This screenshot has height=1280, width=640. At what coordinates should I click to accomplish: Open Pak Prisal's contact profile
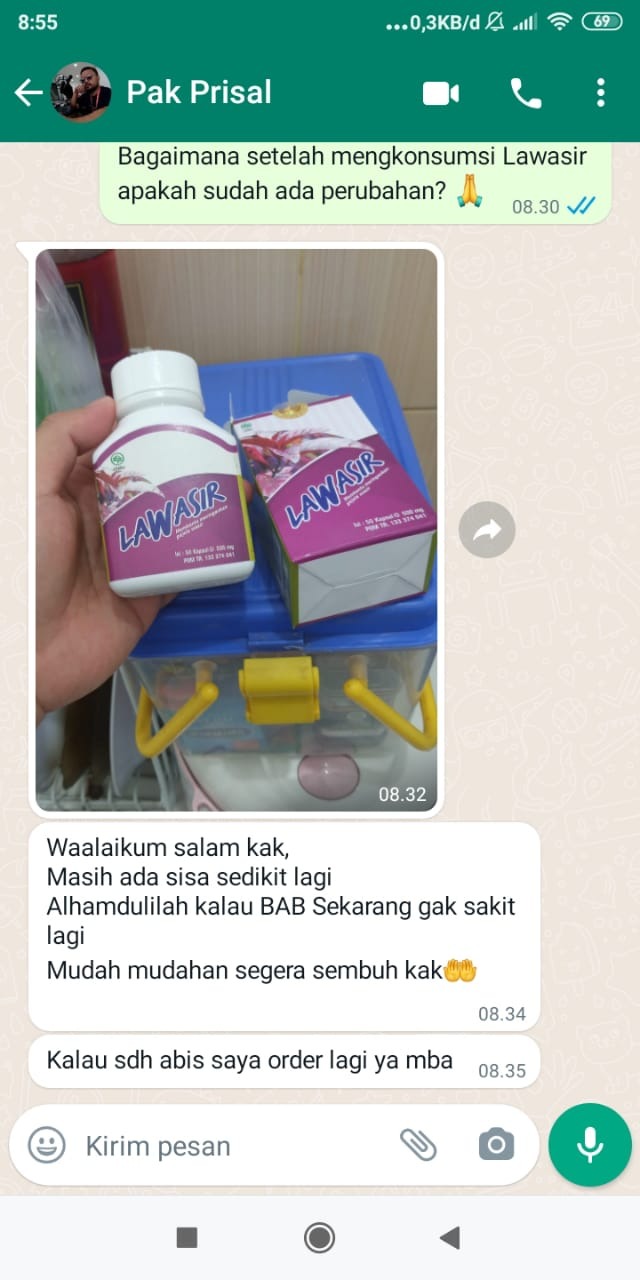coord(198,93)
